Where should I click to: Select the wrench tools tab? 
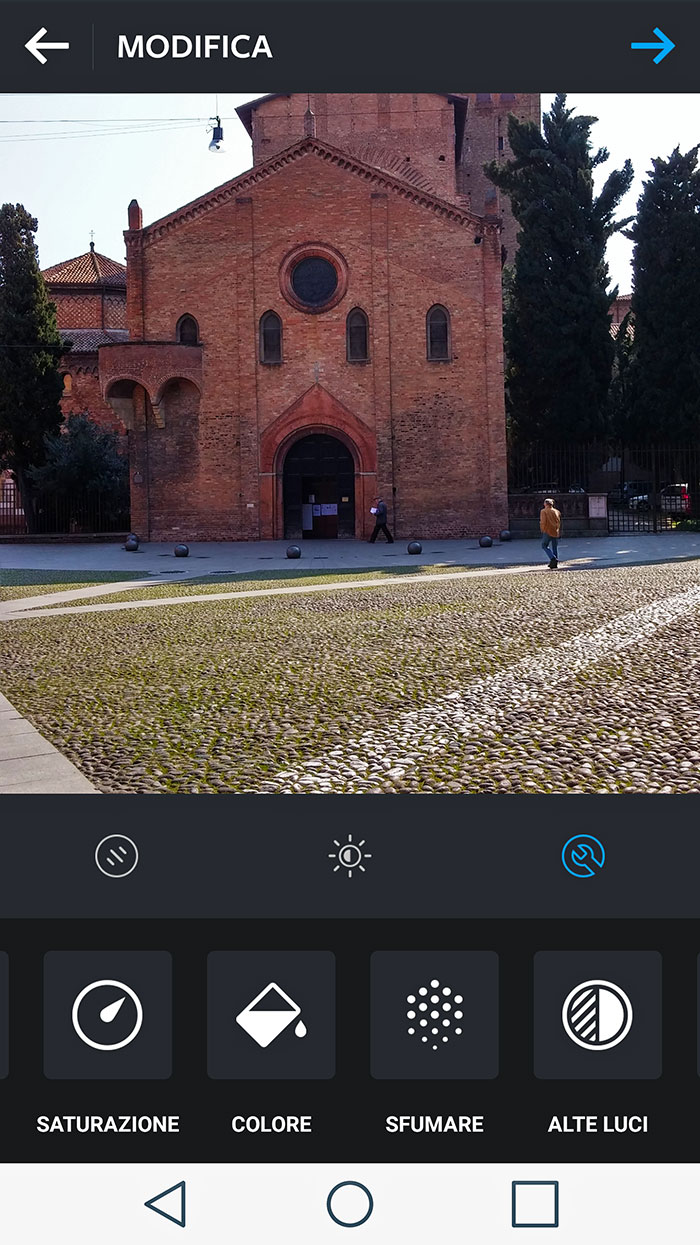pos(583,856)
